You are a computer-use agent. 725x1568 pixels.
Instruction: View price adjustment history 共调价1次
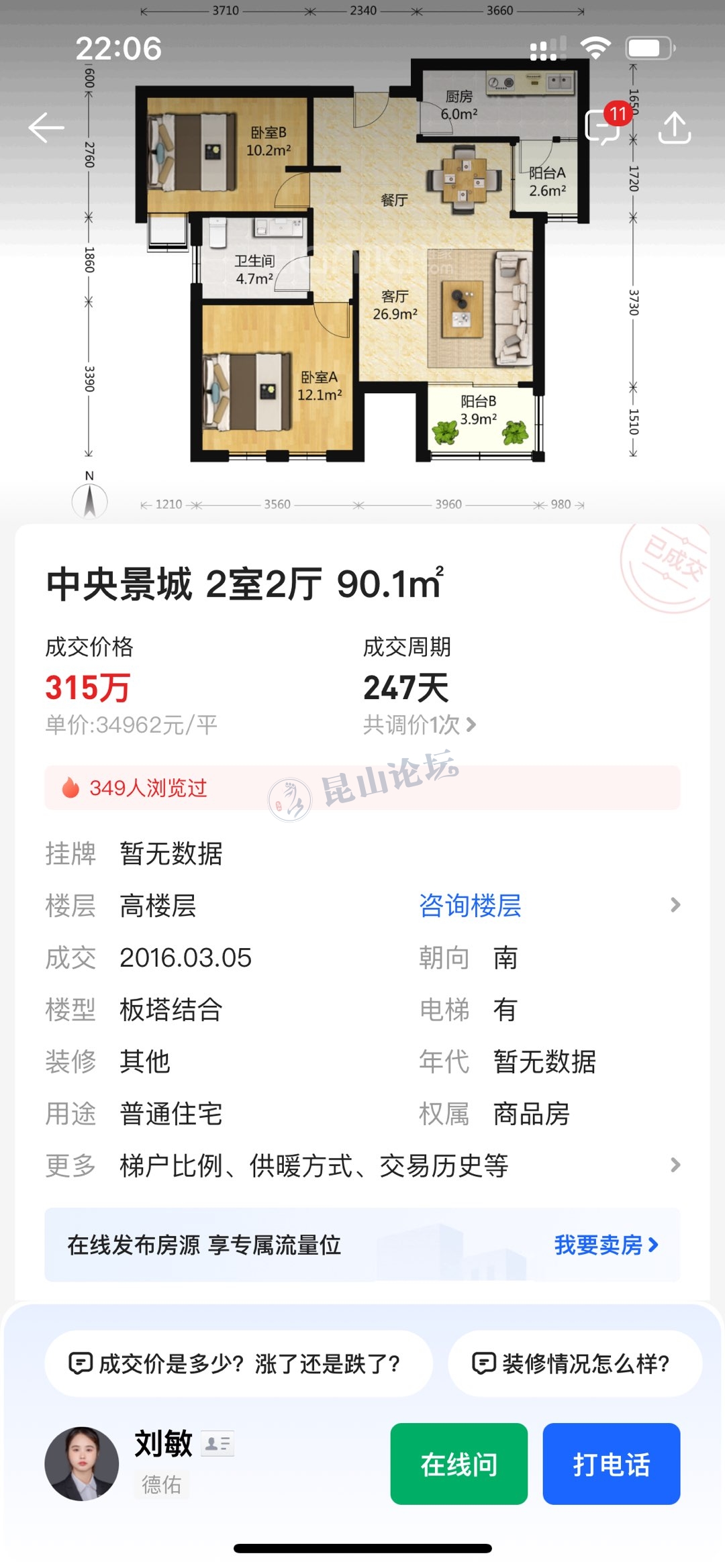420,725
